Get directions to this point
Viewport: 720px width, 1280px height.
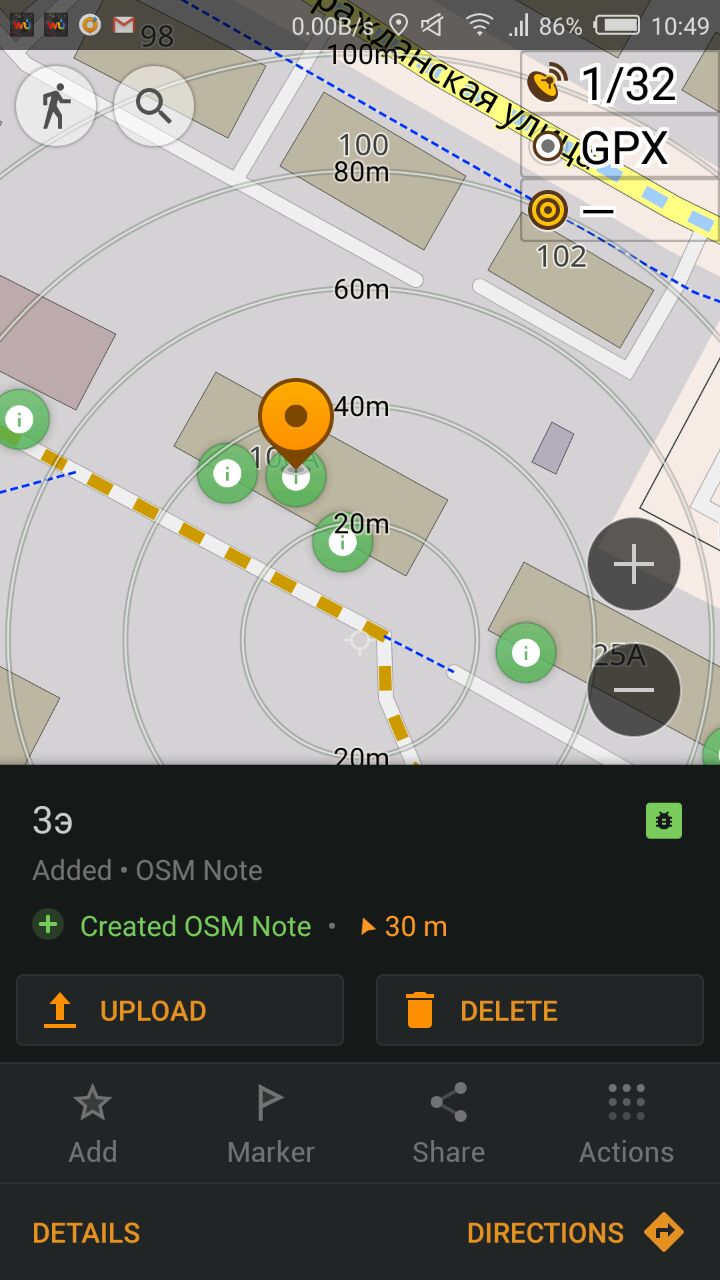pyautogui.click(x=575, y=1233)
